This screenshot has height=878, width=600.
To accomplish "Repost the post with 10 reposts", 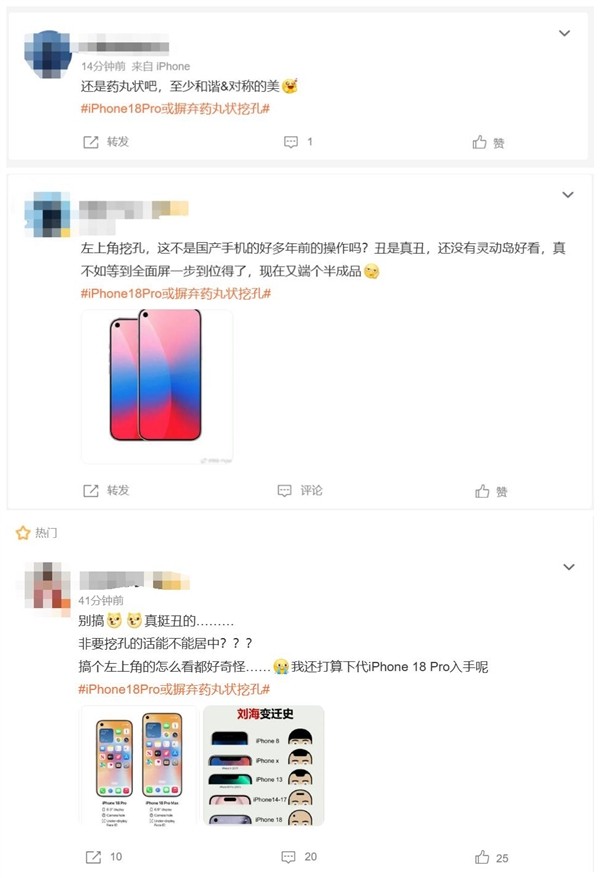I will coord(104,857).
